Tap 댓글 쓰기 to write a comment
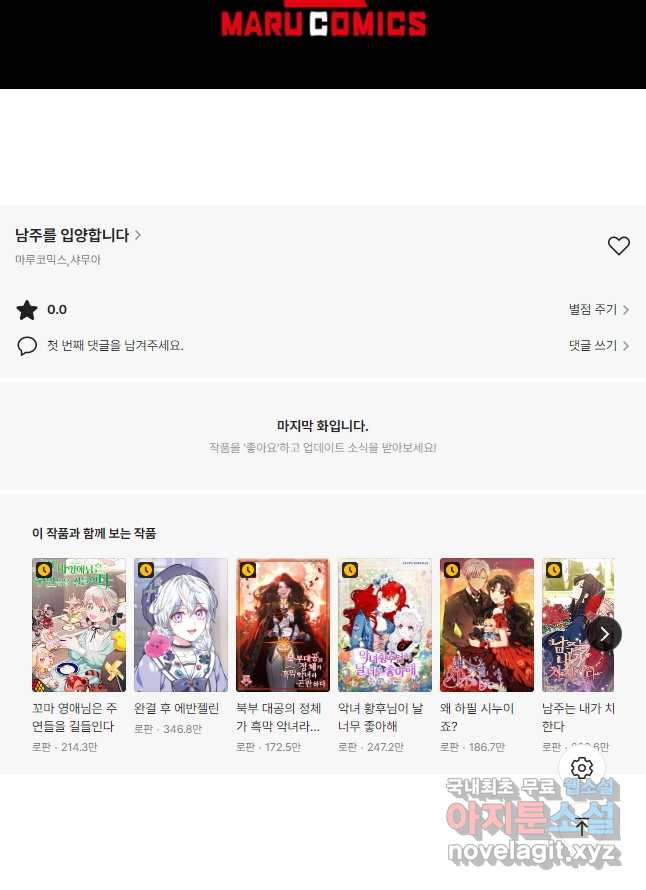Image resolution: width=646 pixels, height=890 pixels. click(598, 346)
